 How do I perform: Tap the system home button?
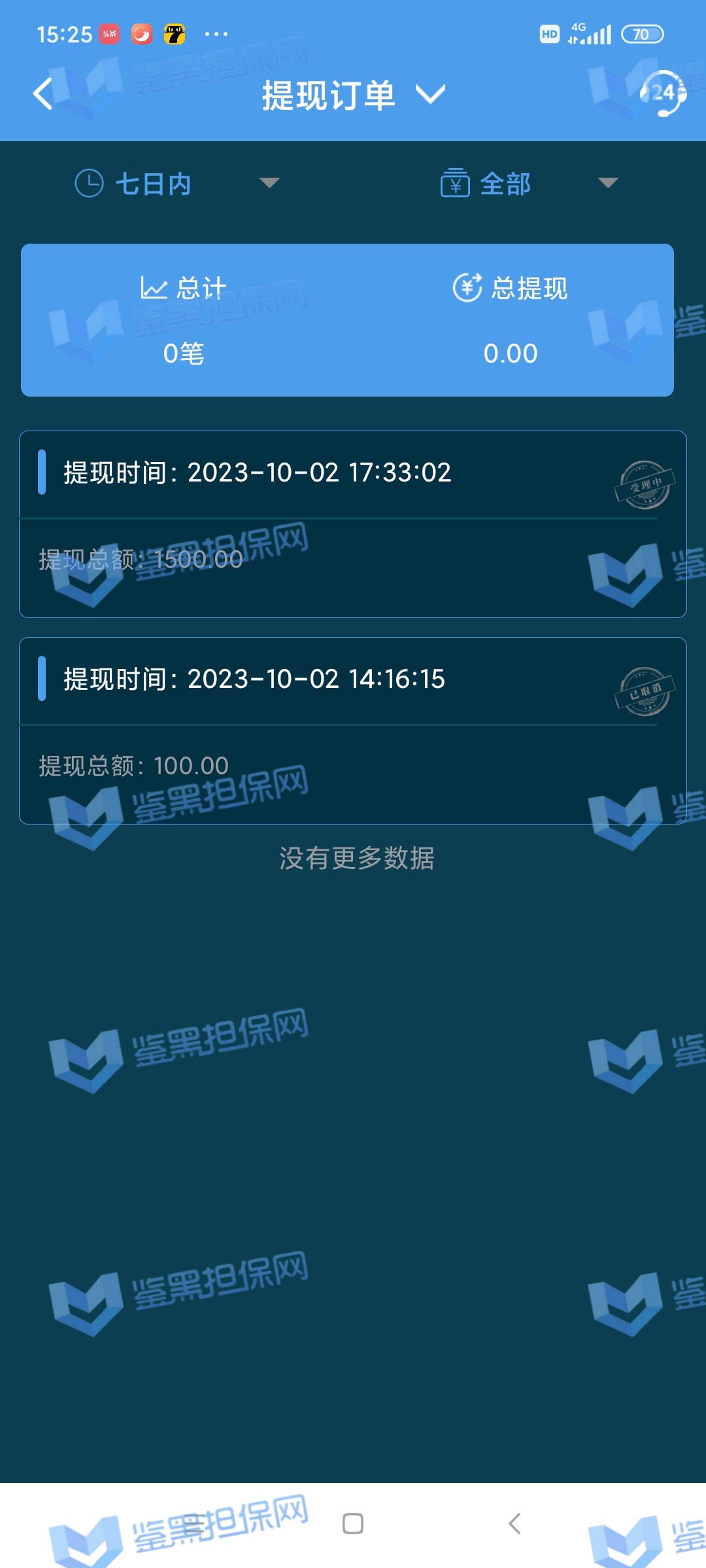tap(353, 1524)
